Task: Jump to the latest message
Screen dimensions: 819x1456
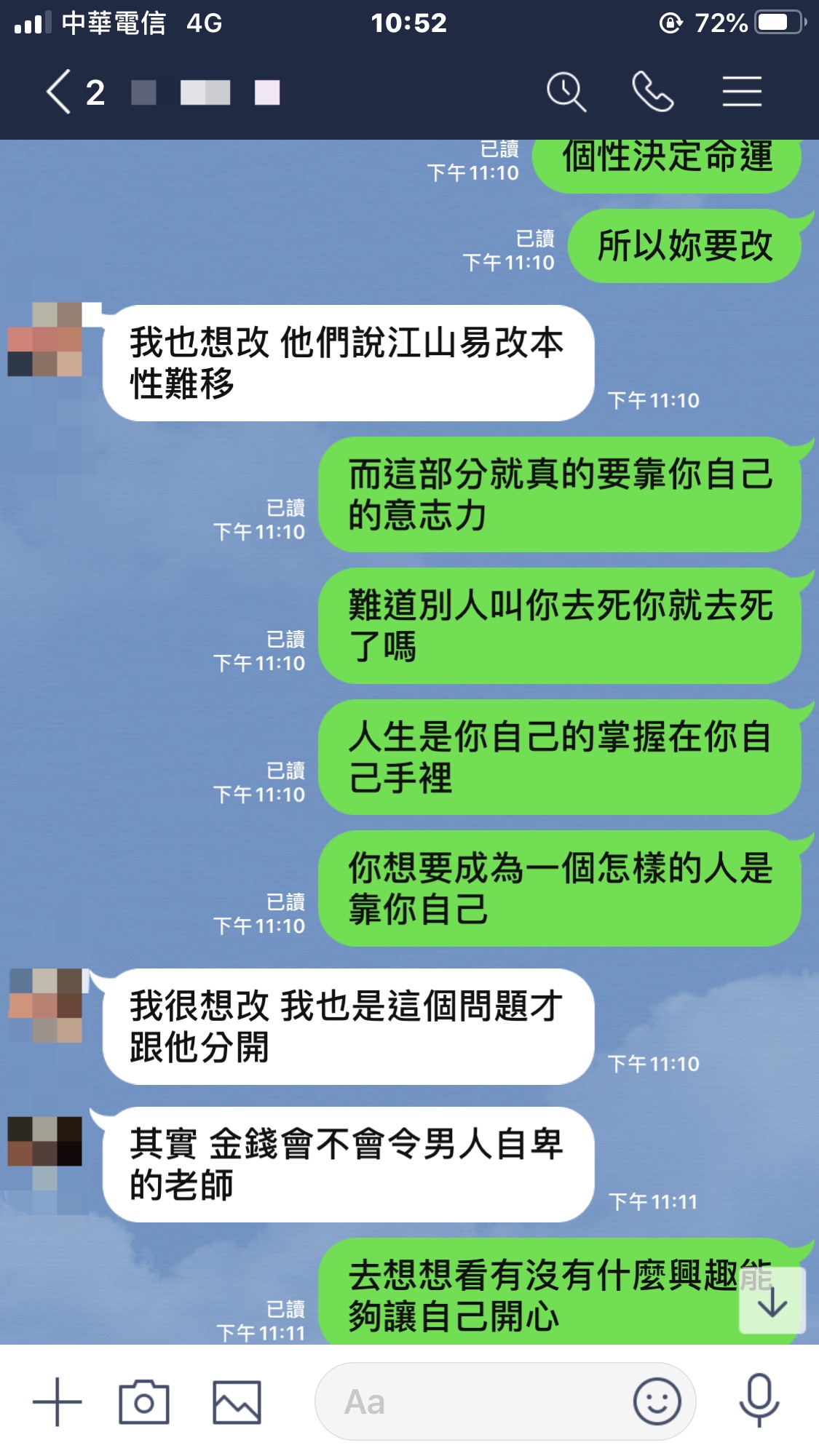Action: [x=772, y=1301]
